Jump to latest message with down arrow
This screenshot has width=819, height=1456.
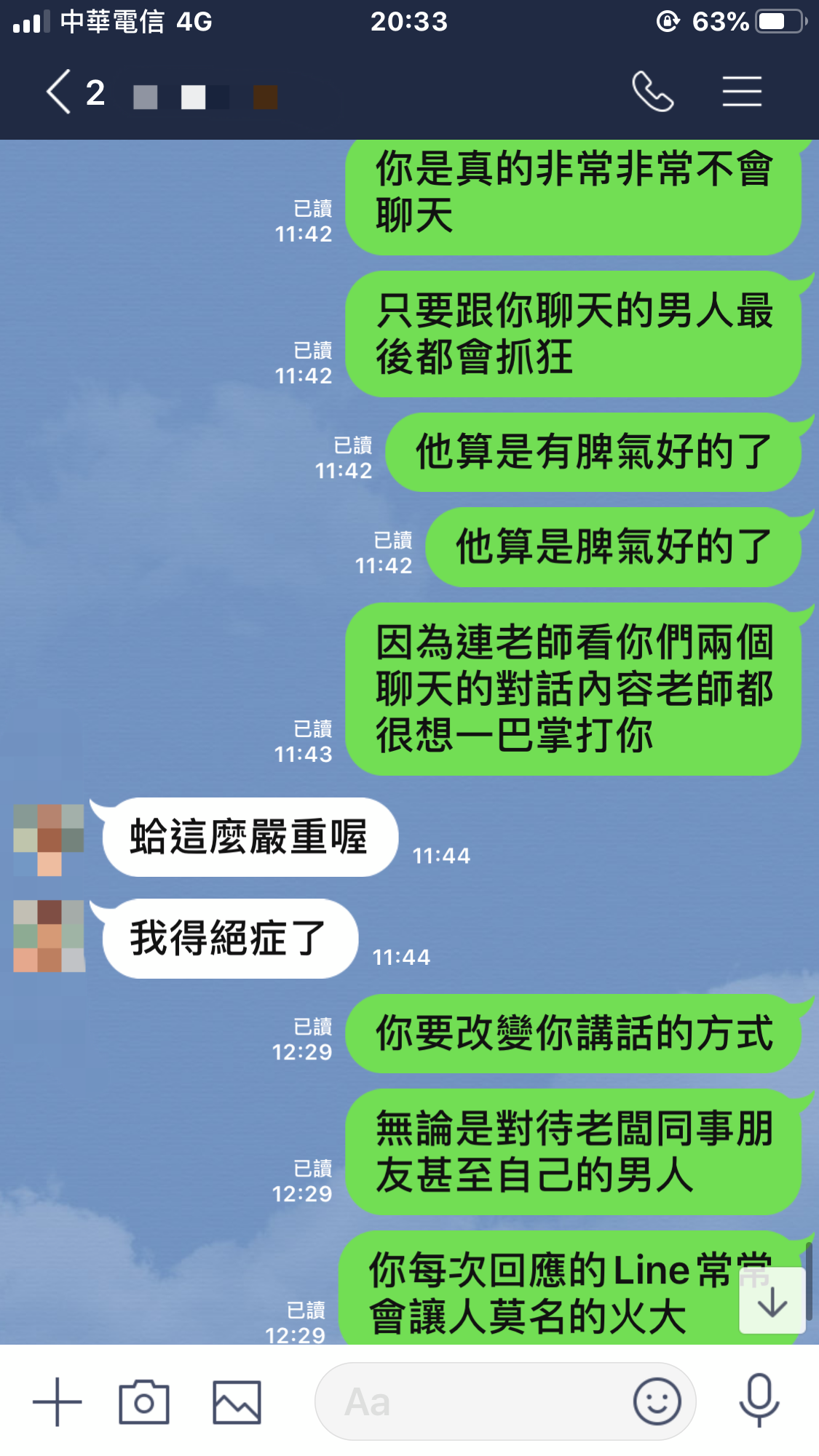click(x=772, y=1302)
